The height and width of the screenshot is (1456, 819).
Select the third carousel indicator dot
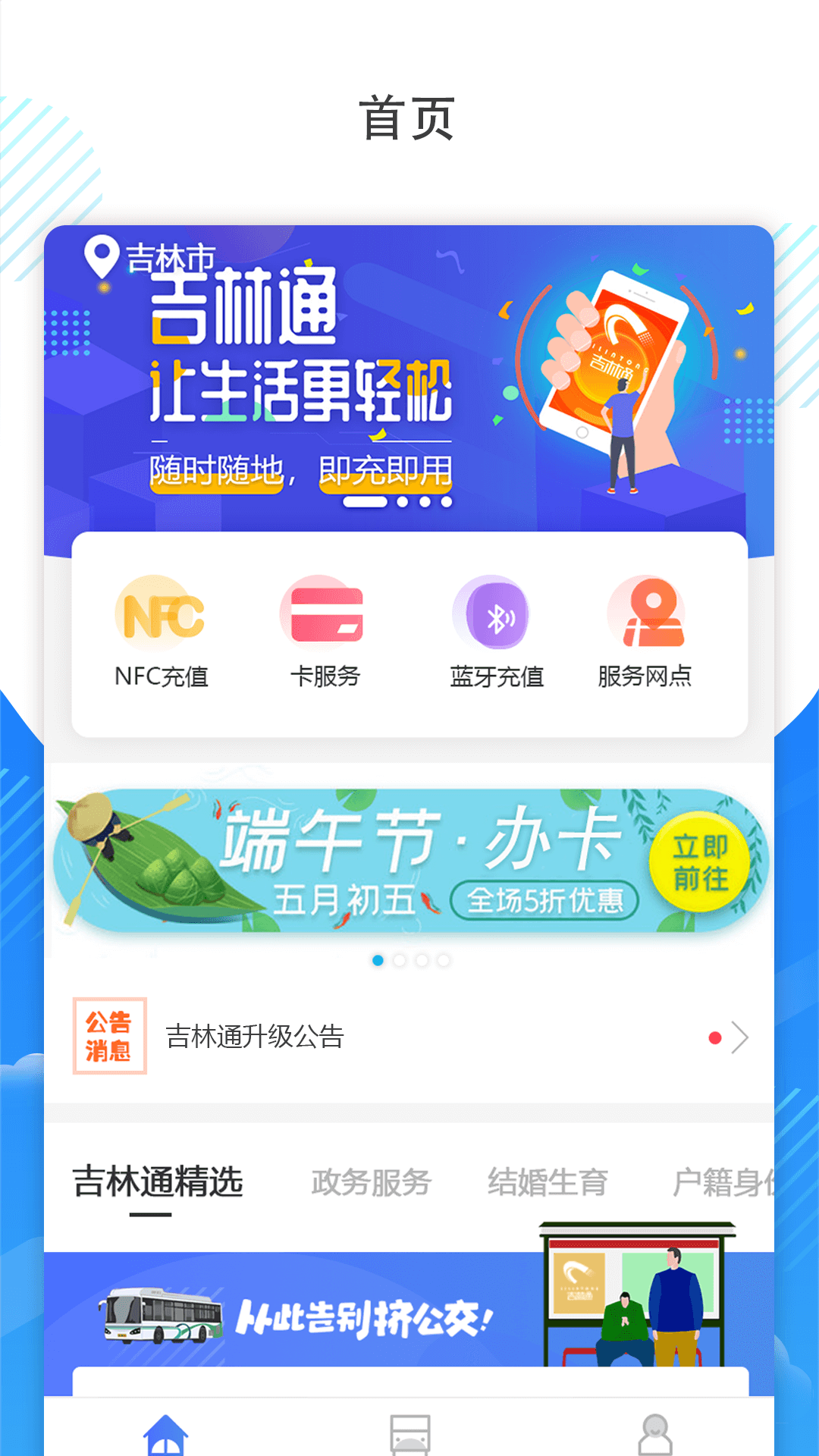(422, 959)
